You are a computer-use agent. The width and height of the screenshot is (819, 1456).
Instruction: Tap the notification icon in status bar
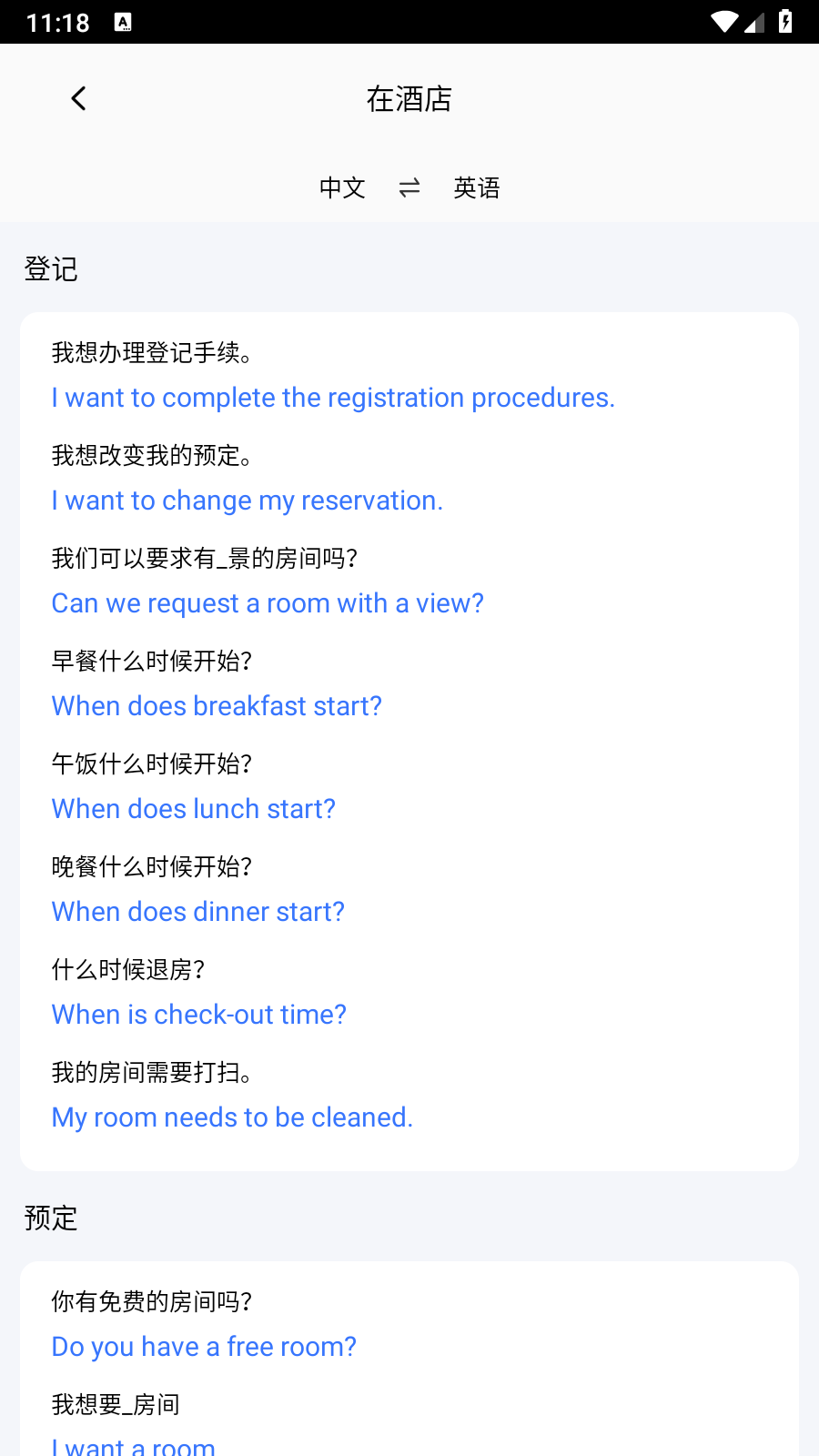coord(122,20)
